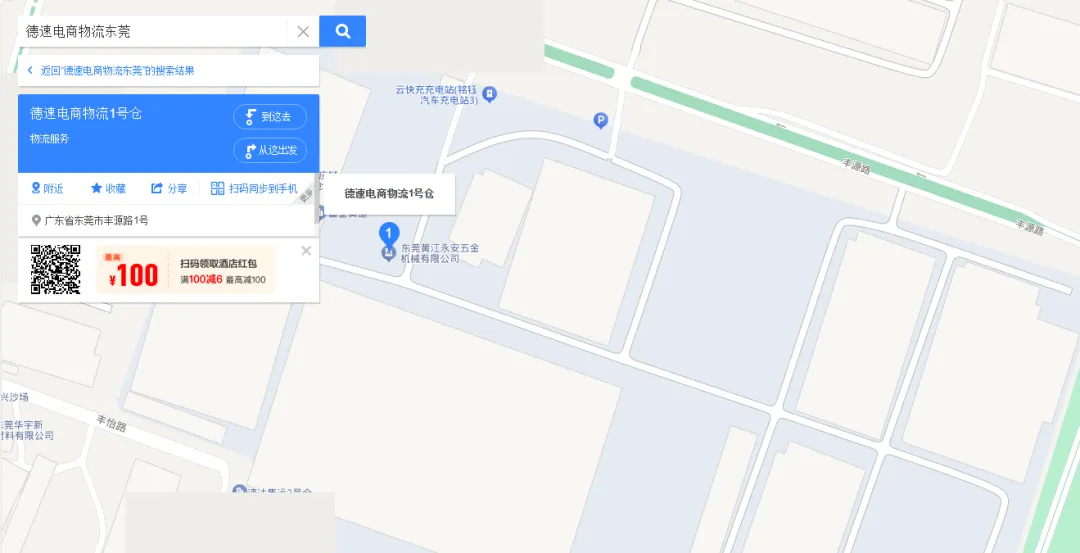This screenshot has width=1080, height=553.
Task: Open the 云快充充电站 charging station marker
Action: [x=489, y=94]
